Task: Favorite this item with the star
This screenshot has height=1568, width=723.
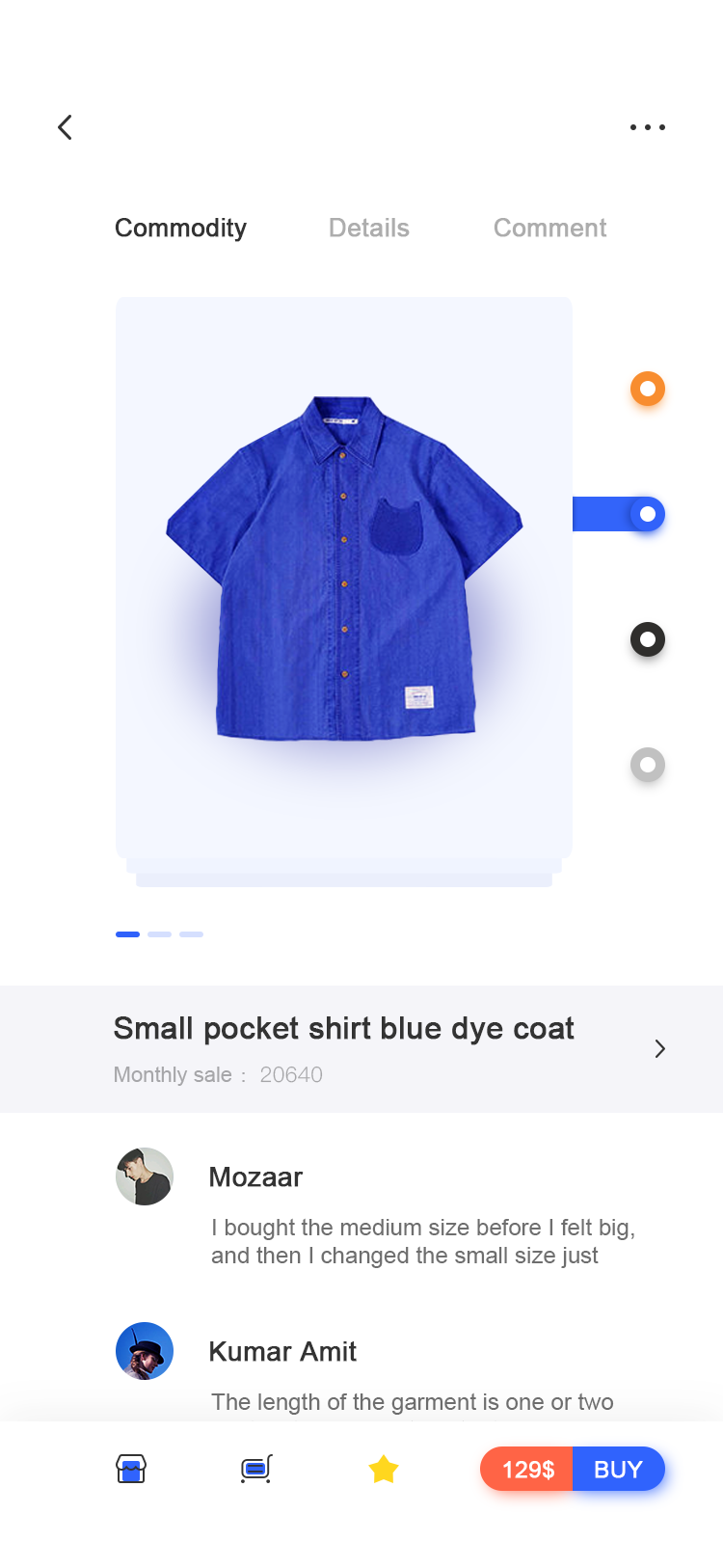Action: 384,1469
